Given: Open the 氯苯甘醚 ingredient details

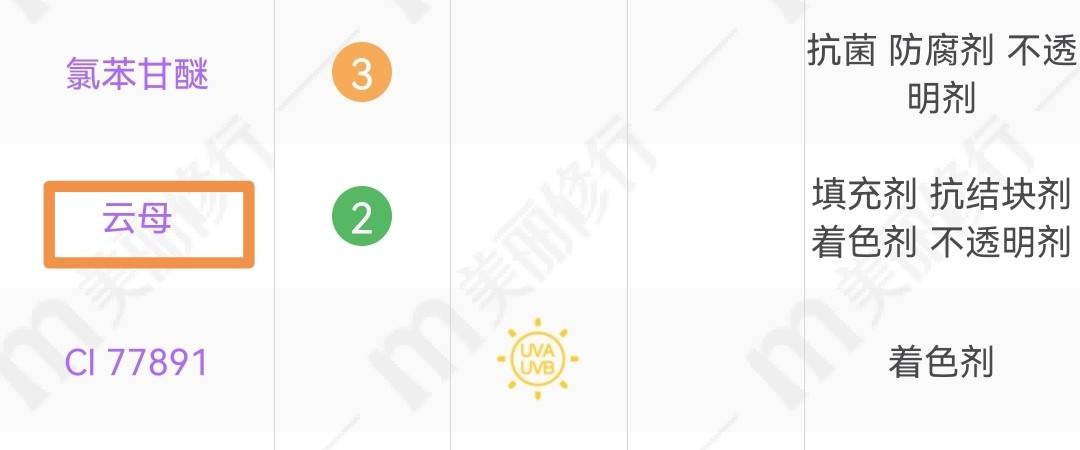Looking at the screenshot, I should (137, 74).
